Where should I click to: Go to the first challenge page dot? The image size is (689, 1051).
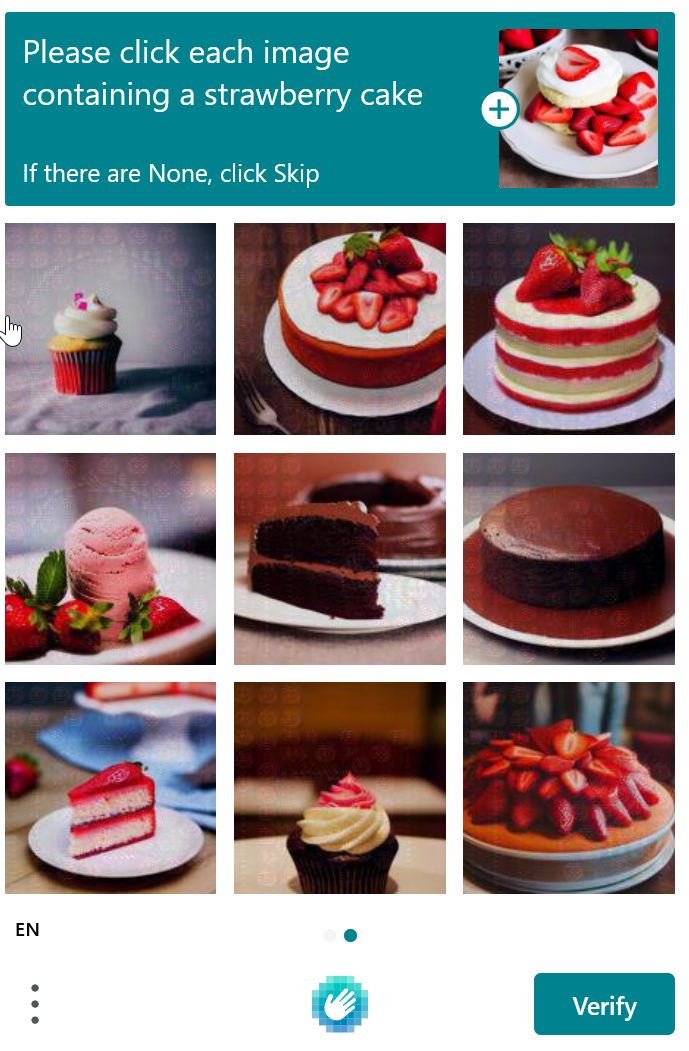tap(330, 936)
